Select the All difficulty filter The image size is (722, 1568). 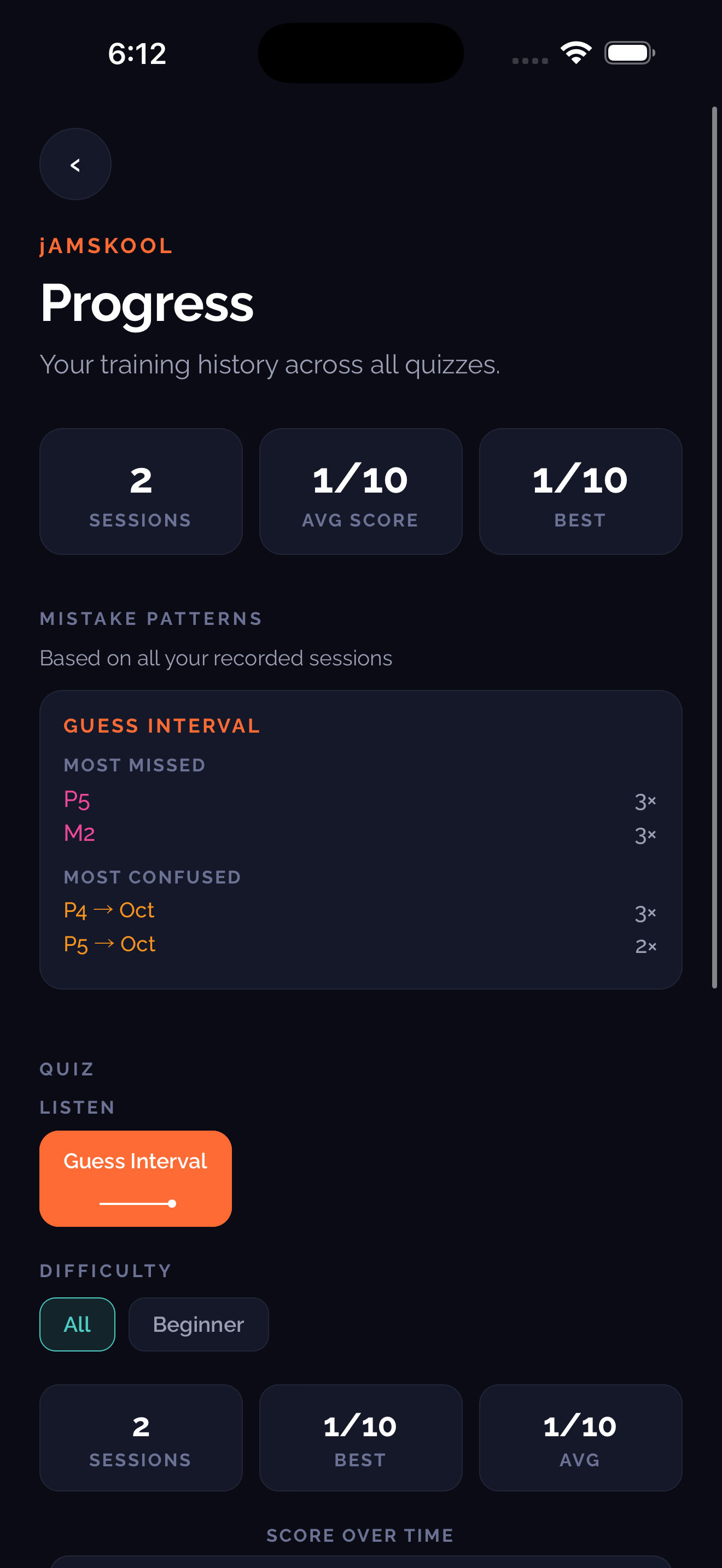point(77,1324)
